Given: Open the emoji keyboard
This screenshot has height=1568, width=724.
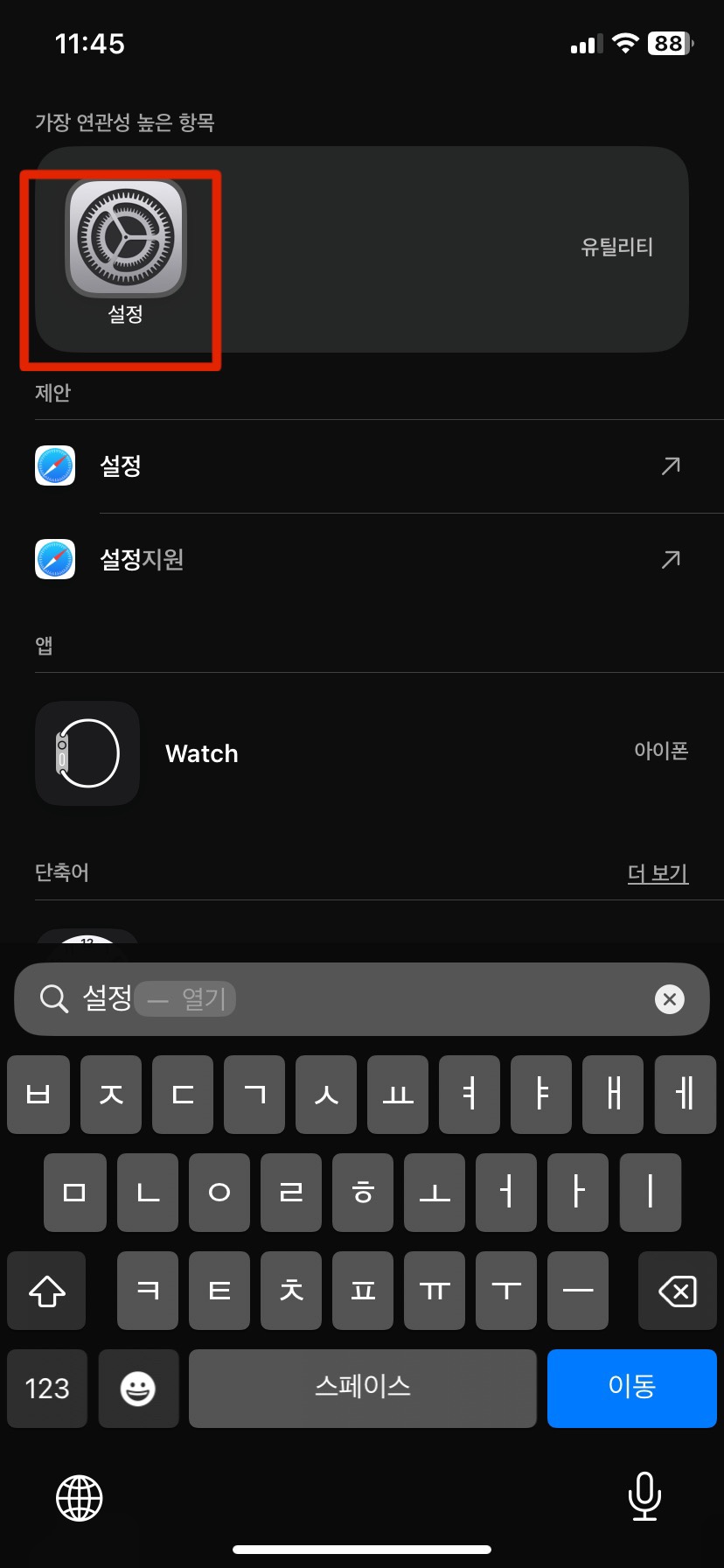Looking at the screenshot, I should pyautogui.click(x=138, y=1388).
